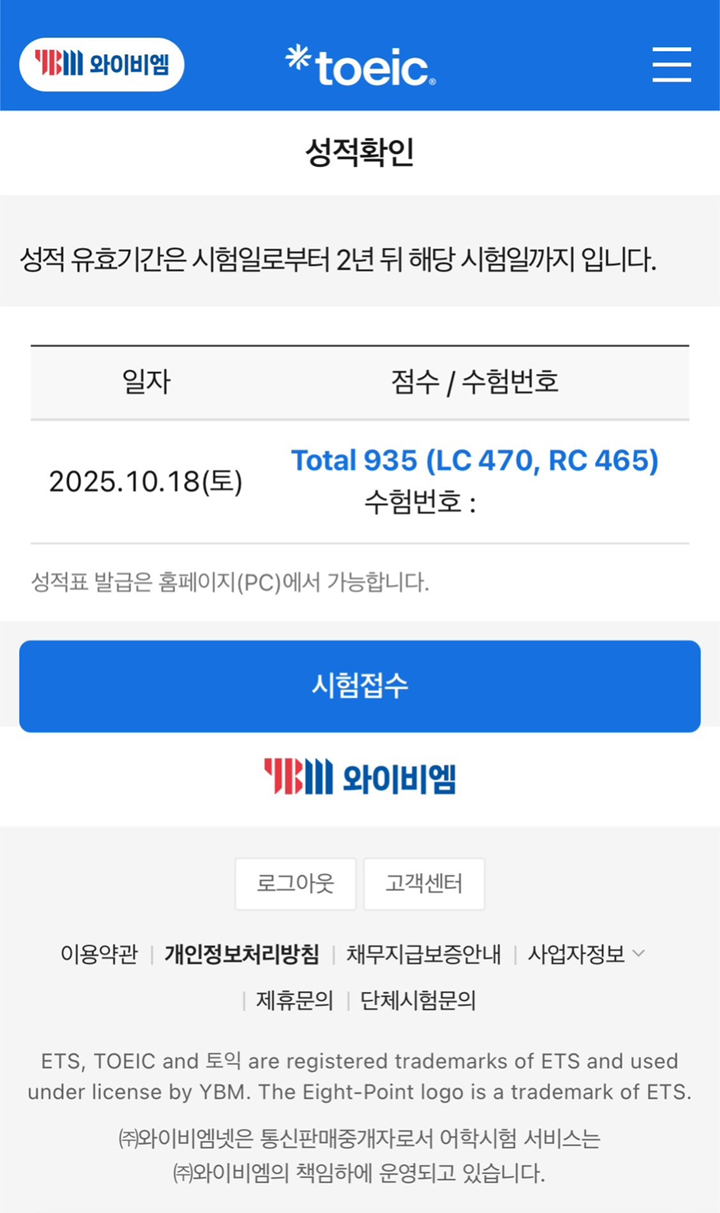Open 채무지급보증안내 link
The height and width of the screenshot is (1213, 720).
pyautogui.click(x=423, y=954)
